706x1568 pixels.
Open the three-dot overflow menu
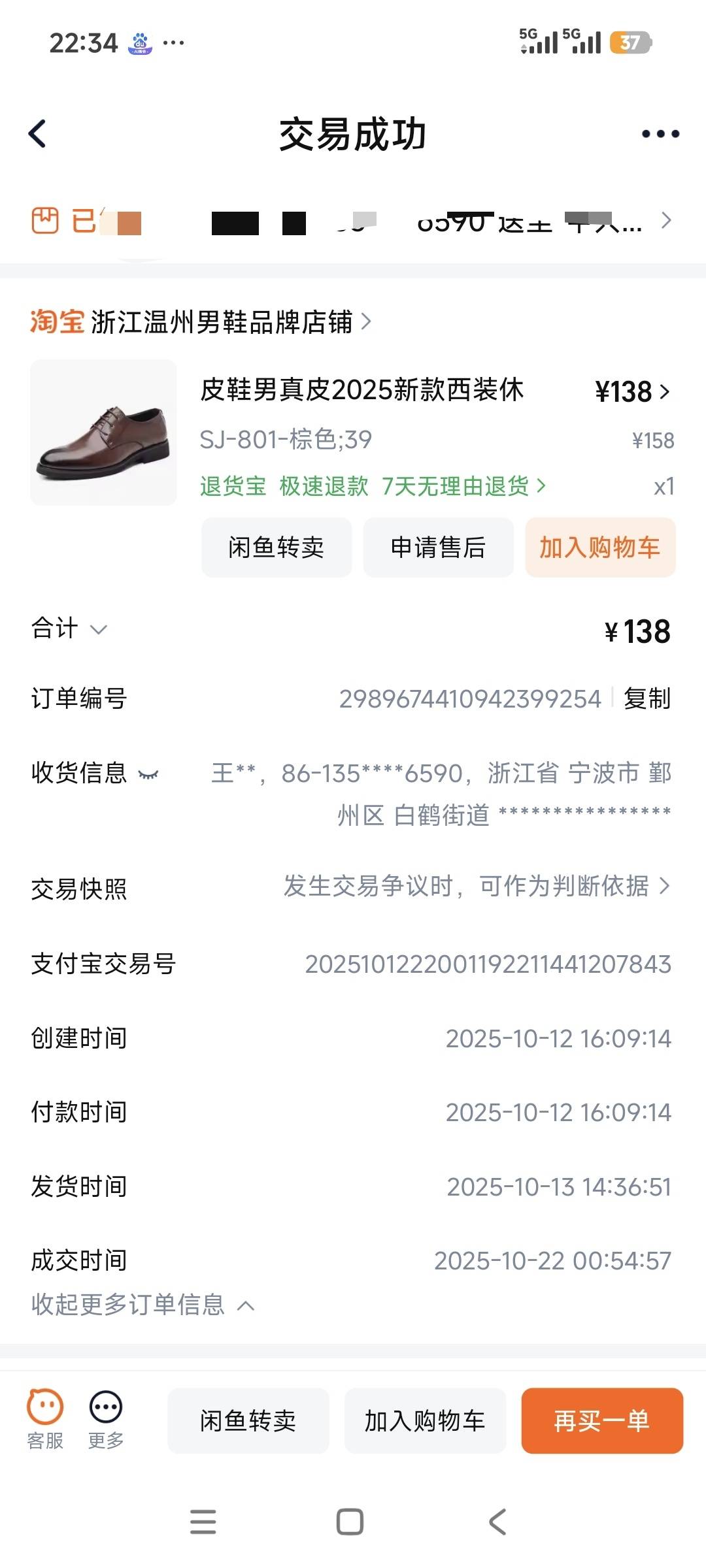click(x=660, y=134)
